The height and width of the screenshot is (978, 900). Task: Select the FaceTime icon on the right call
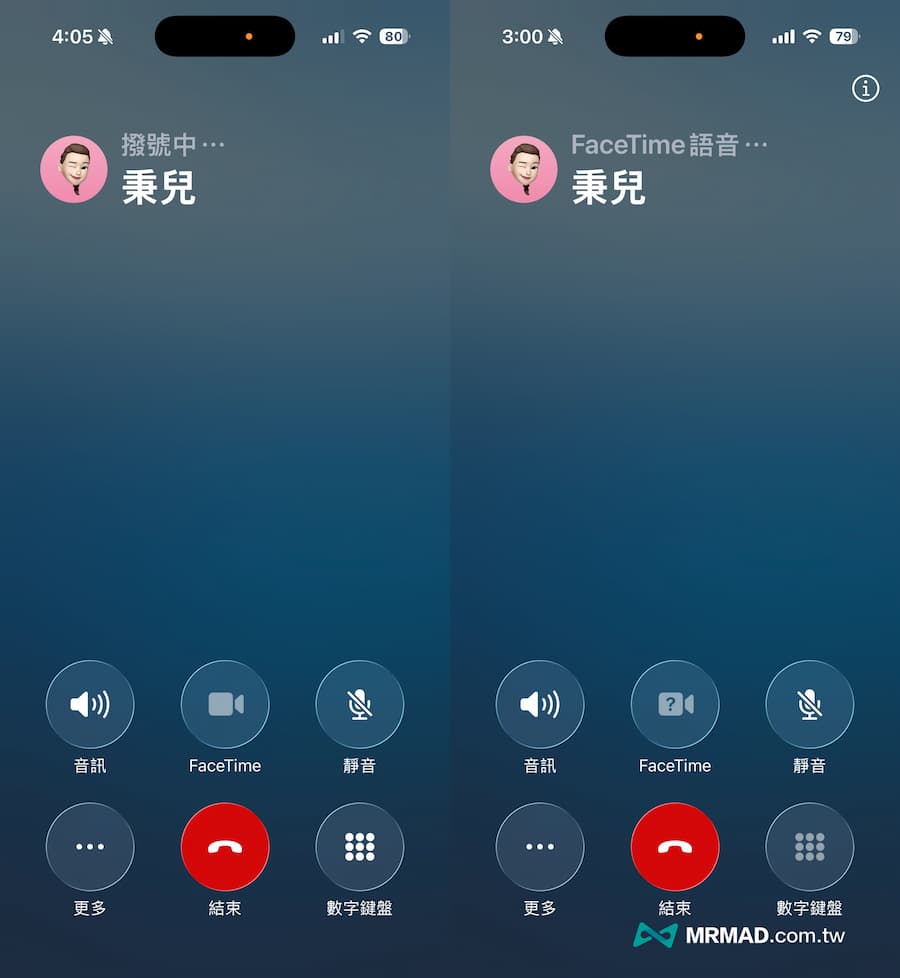pos(675,704)
